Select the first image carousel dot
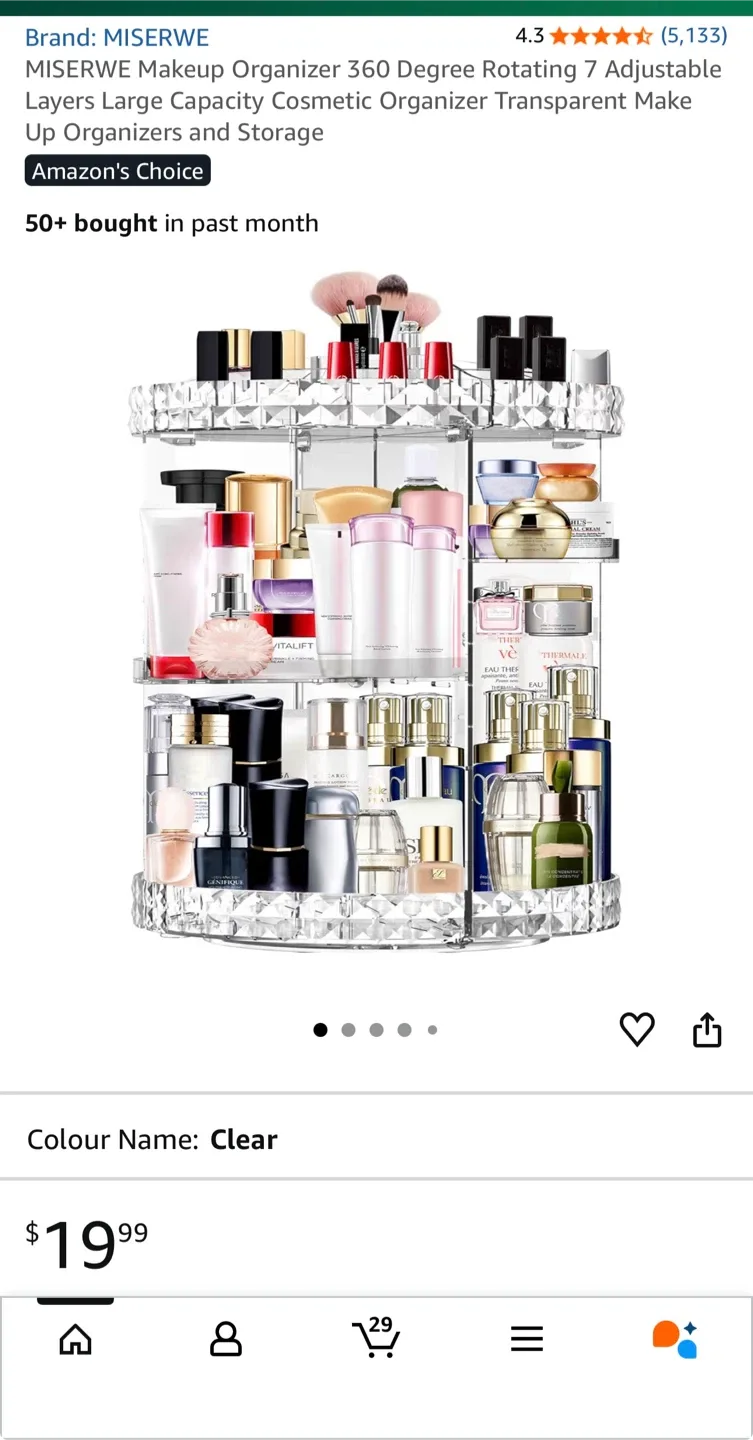The height and width of the screenshot is (1440, 753). pyautogui.click(x=320, y=1029)
